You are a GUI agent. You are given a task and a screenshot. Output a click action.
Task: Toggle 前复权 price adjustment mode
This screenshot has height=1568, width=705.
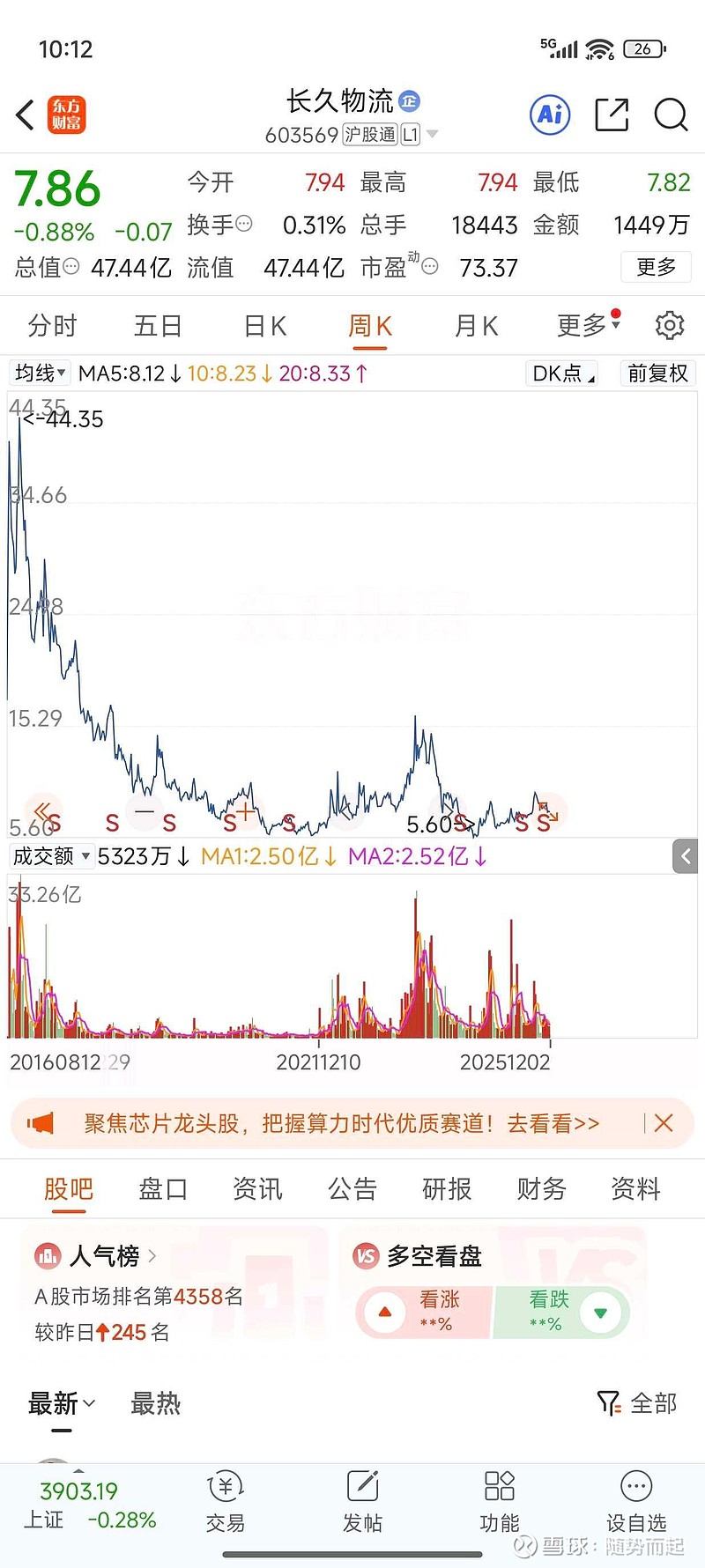657,373
